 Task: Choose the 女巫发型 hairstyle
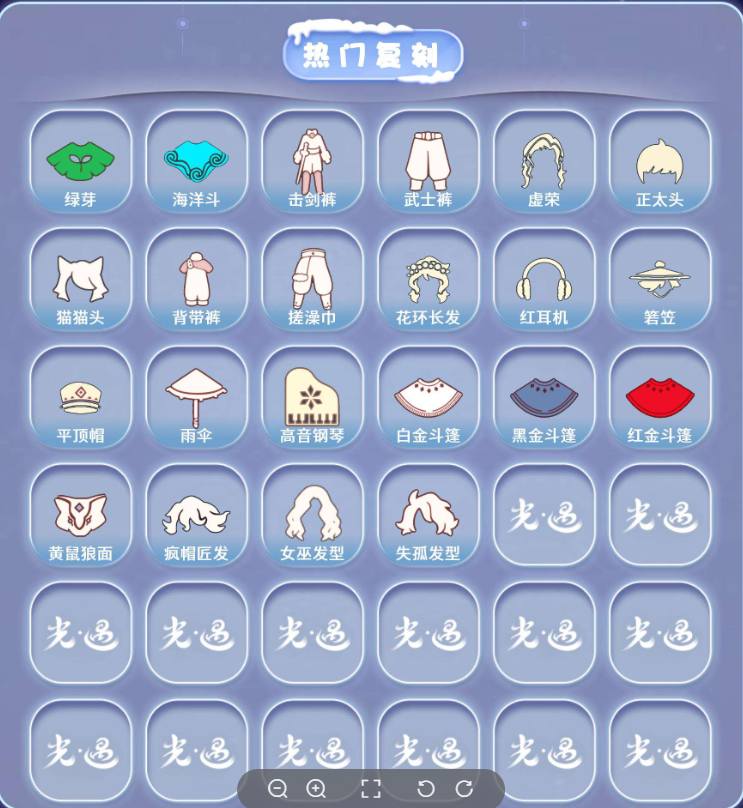[x=312, y=515]
